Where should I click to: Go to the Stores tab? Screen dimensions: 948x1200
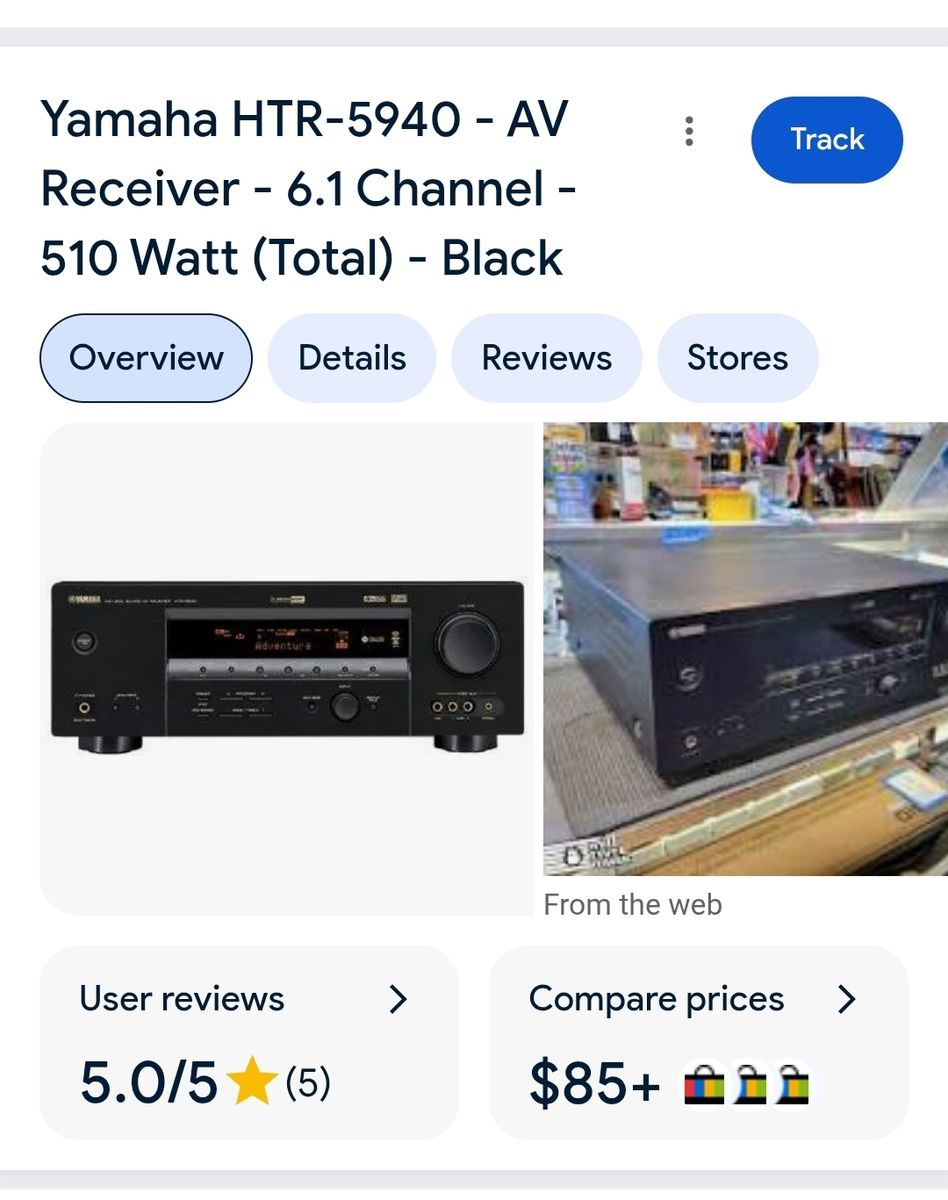[737, 358]
